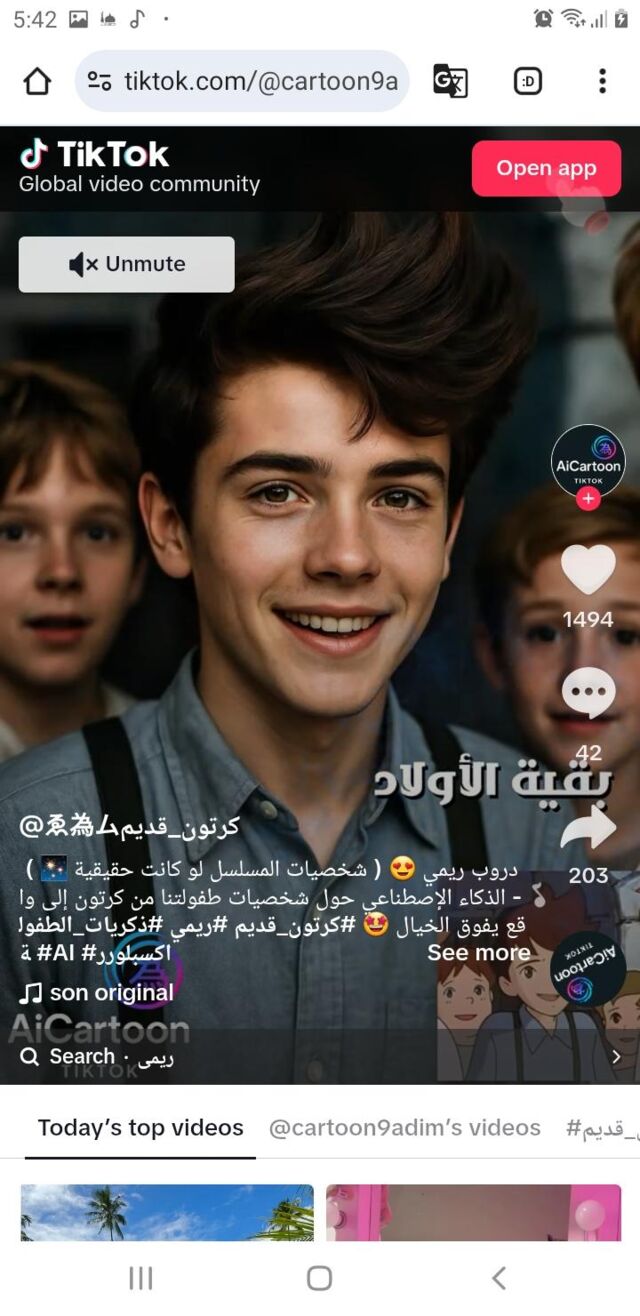Open the palm tree beach video thumbnail

point(167,1213)
